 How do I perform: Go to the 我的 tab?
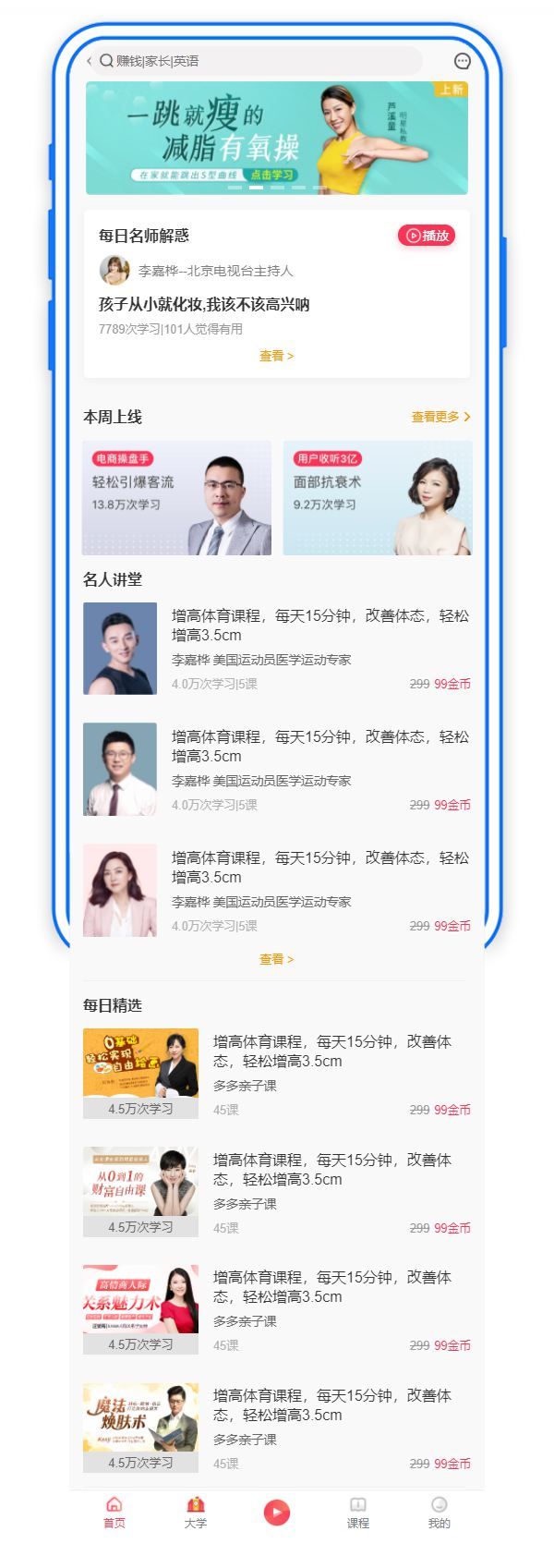(x=440, y=1513)
